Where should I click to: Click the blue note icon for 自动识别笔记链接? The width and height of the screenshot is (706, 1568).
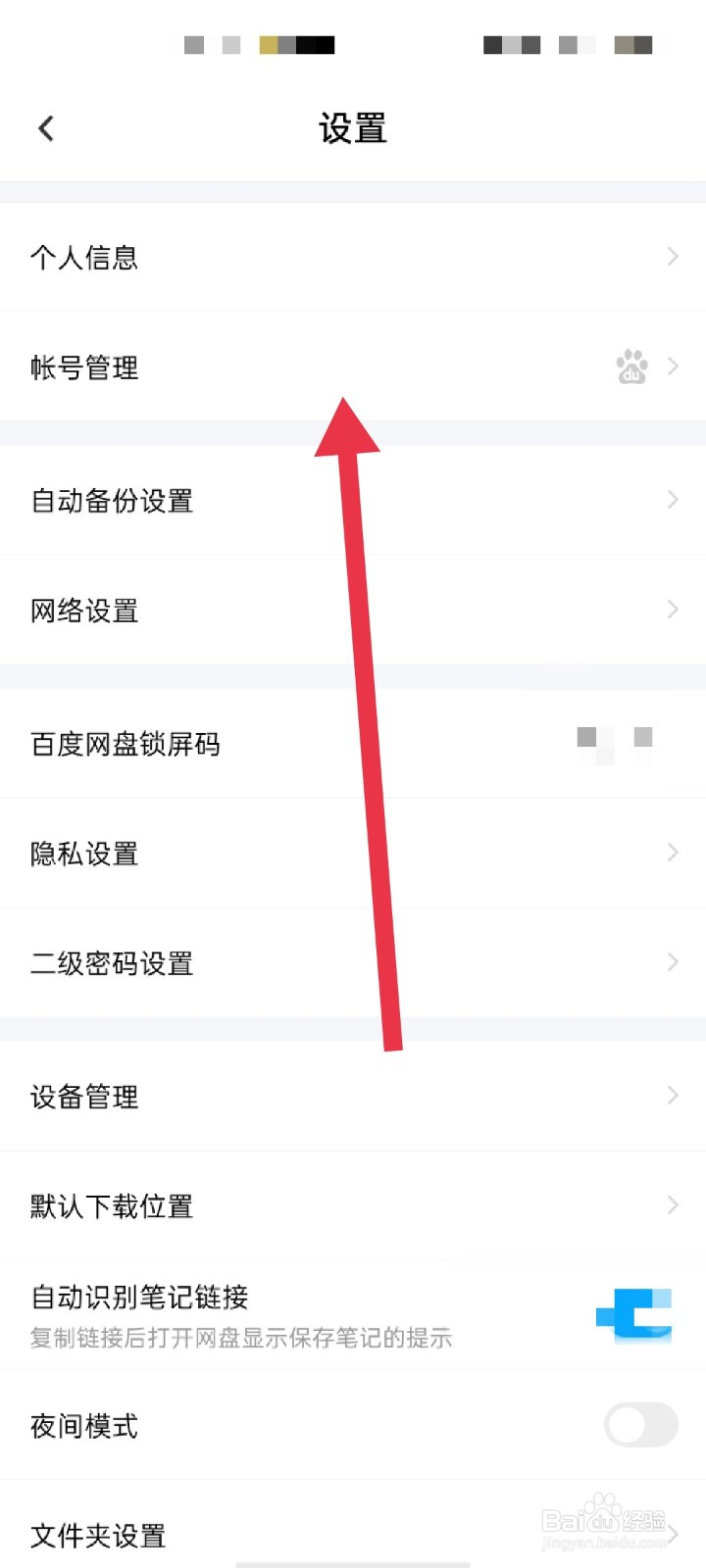634,1317
